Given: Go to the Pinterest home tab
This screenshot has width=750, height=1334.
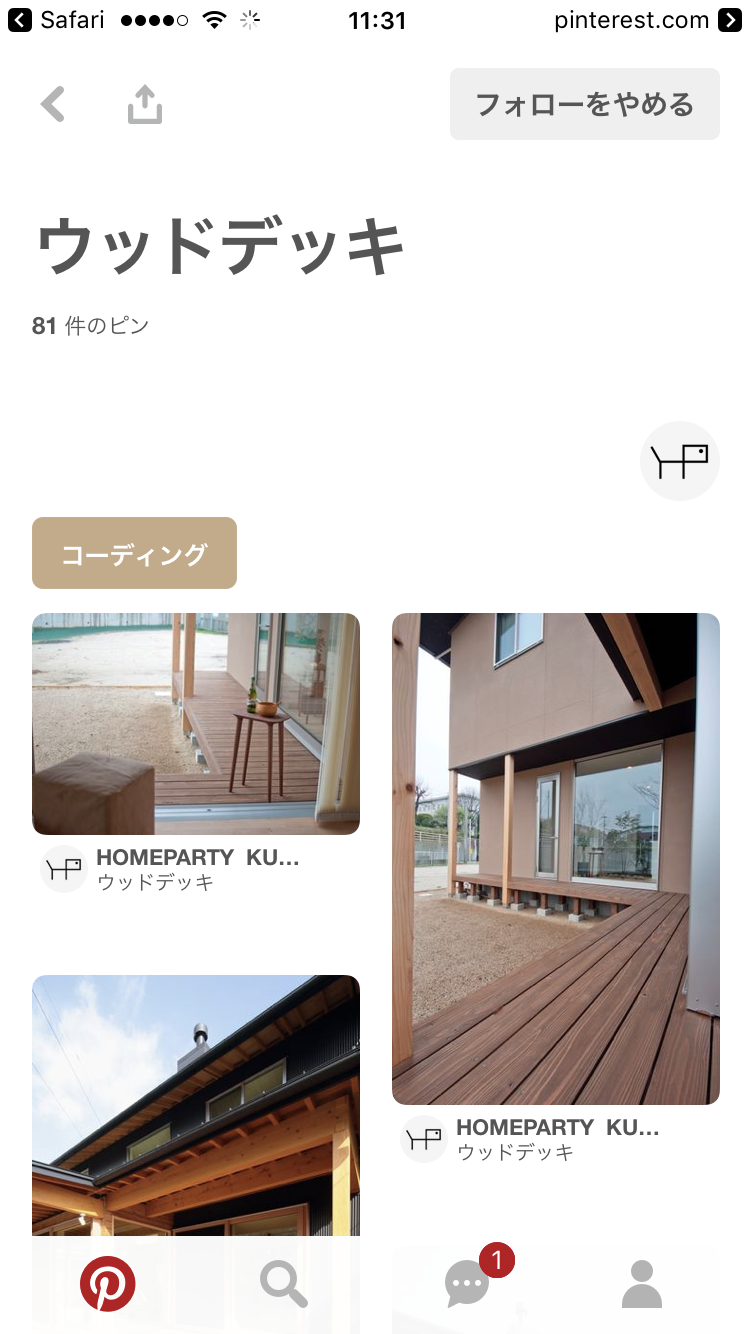Looking at the screenshot, I should click(x=108, y=1284).
